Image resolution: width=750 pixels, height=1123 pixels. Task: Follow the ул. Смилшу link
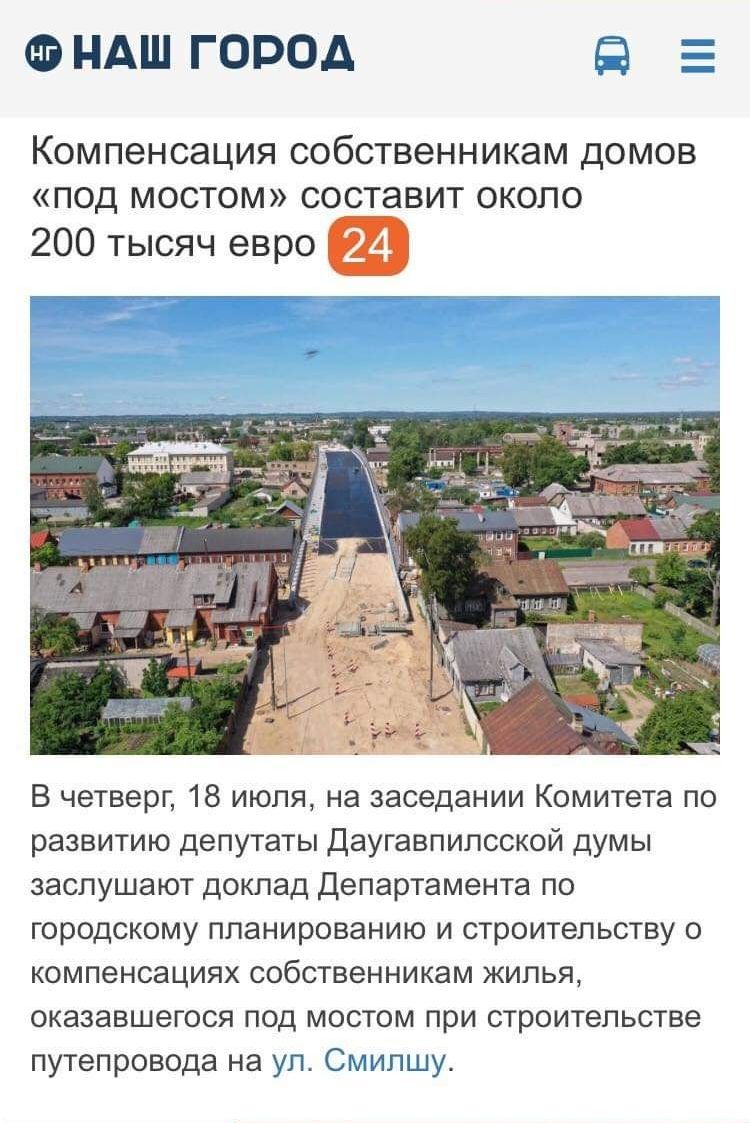pyautogui.click(x=359, y=1060)
